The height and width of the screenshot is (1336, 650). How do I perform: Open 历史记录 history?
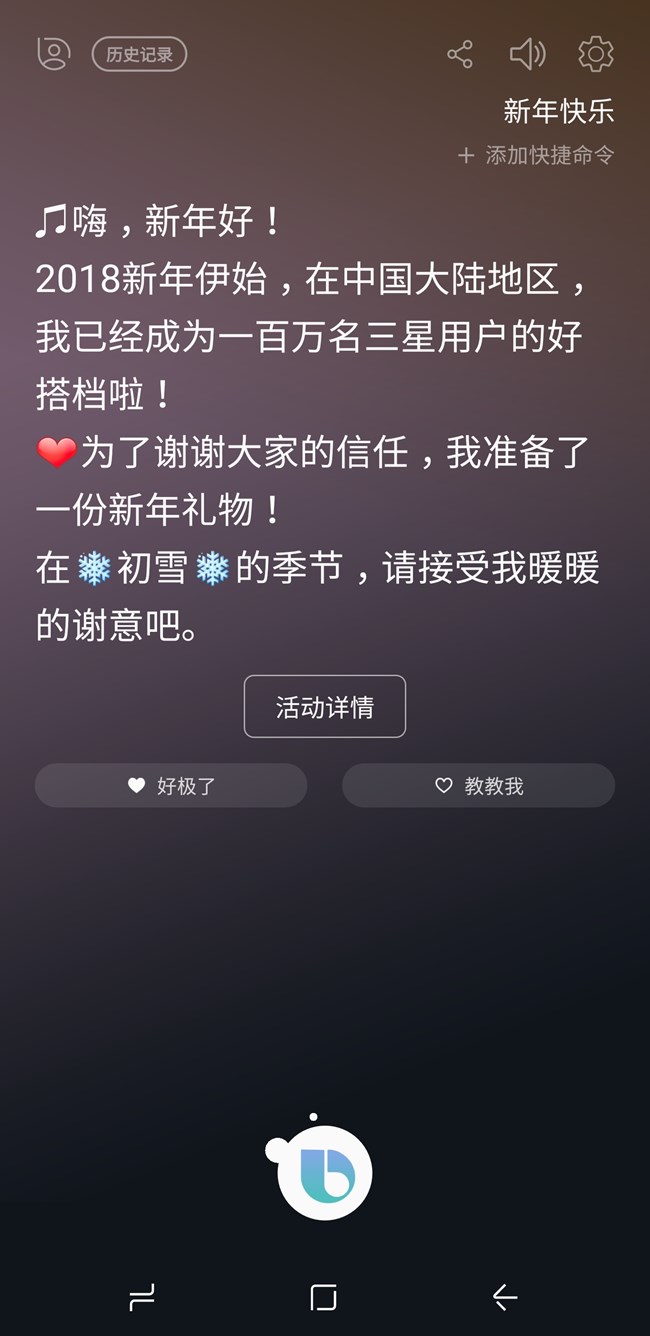139,54
